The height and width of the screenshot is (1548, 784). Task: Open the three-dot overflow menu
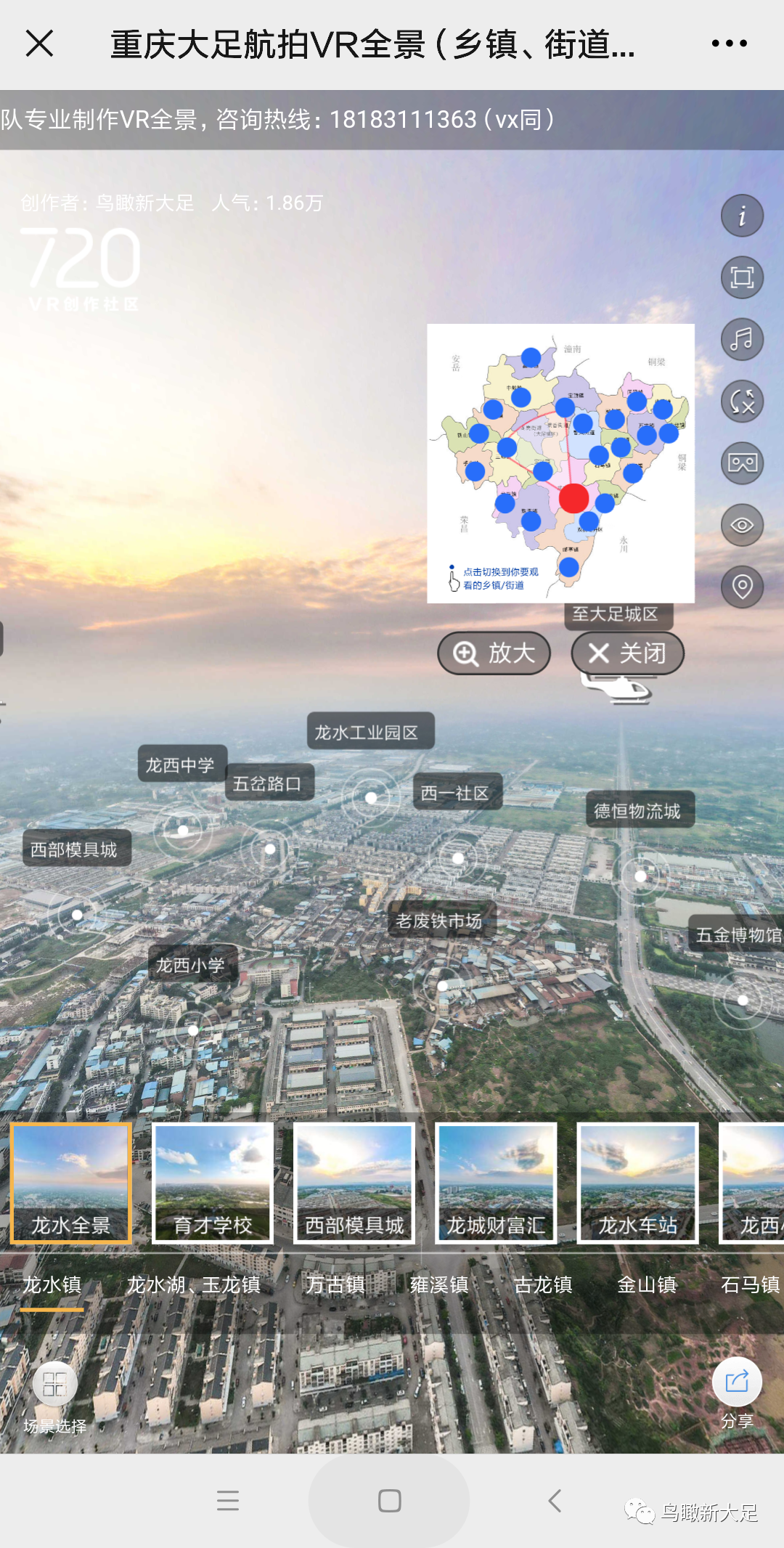click(729, 44)
